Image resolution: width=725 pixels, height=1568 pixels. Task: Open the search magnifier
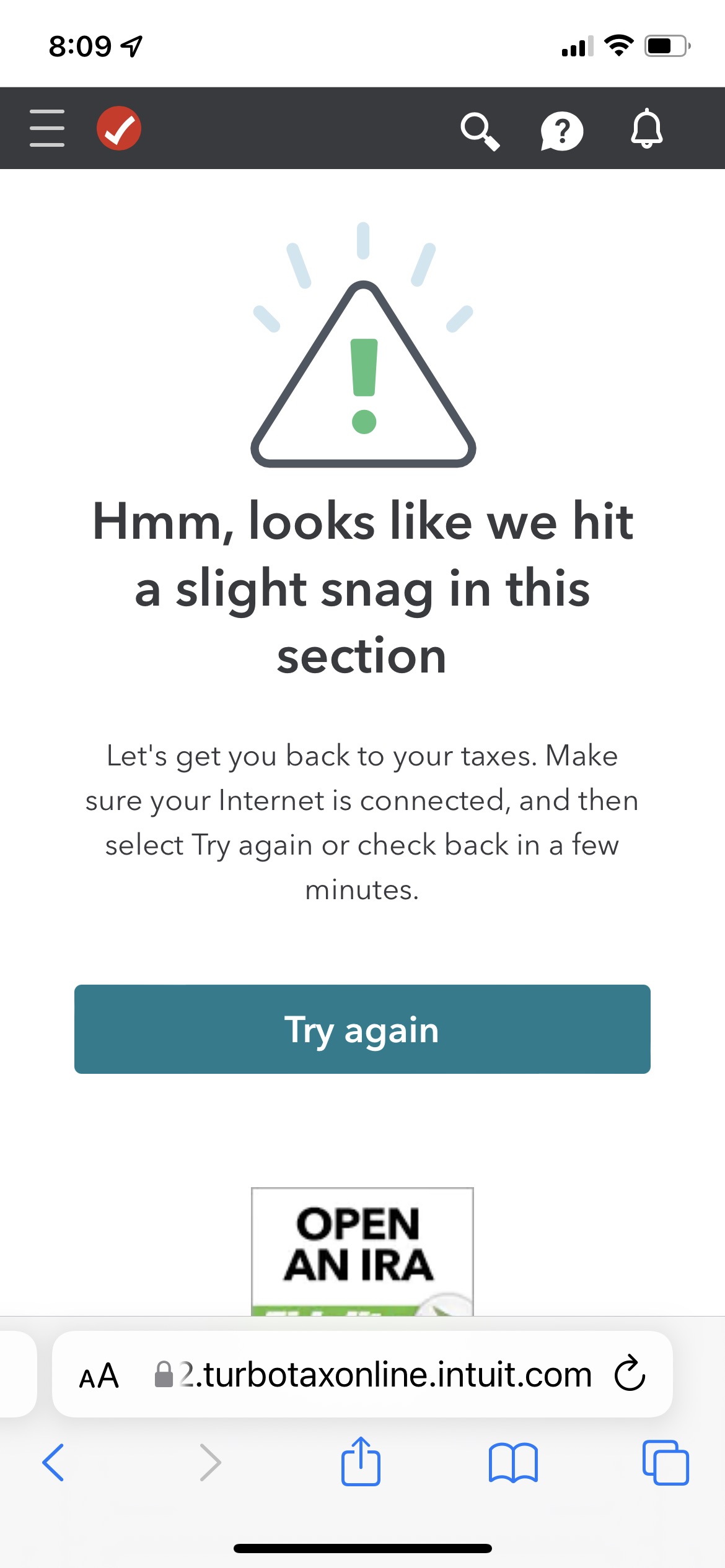click(x=480, y=131)
